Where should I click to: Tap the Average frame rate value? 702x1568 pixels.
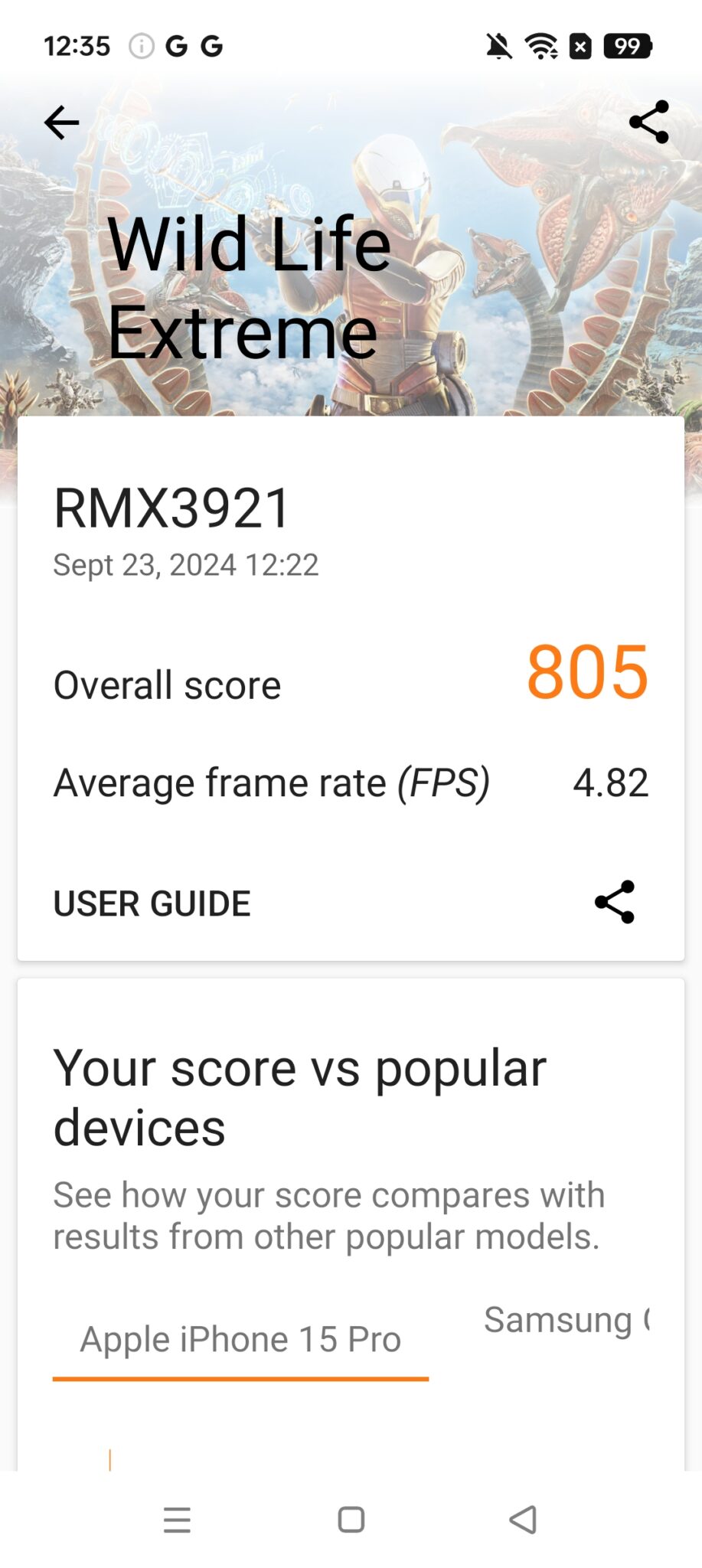[611, 782]
